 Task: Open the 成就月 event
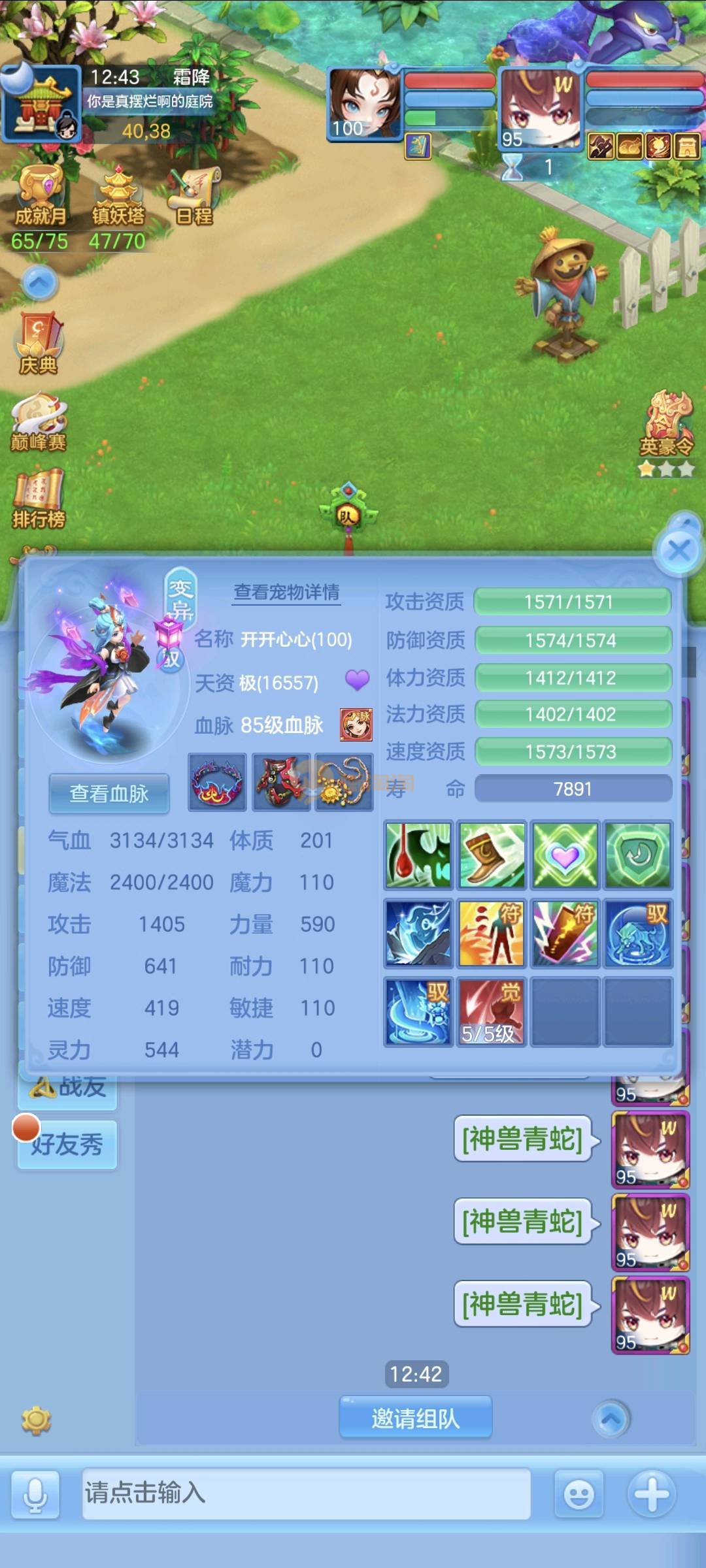pos(41,196)
